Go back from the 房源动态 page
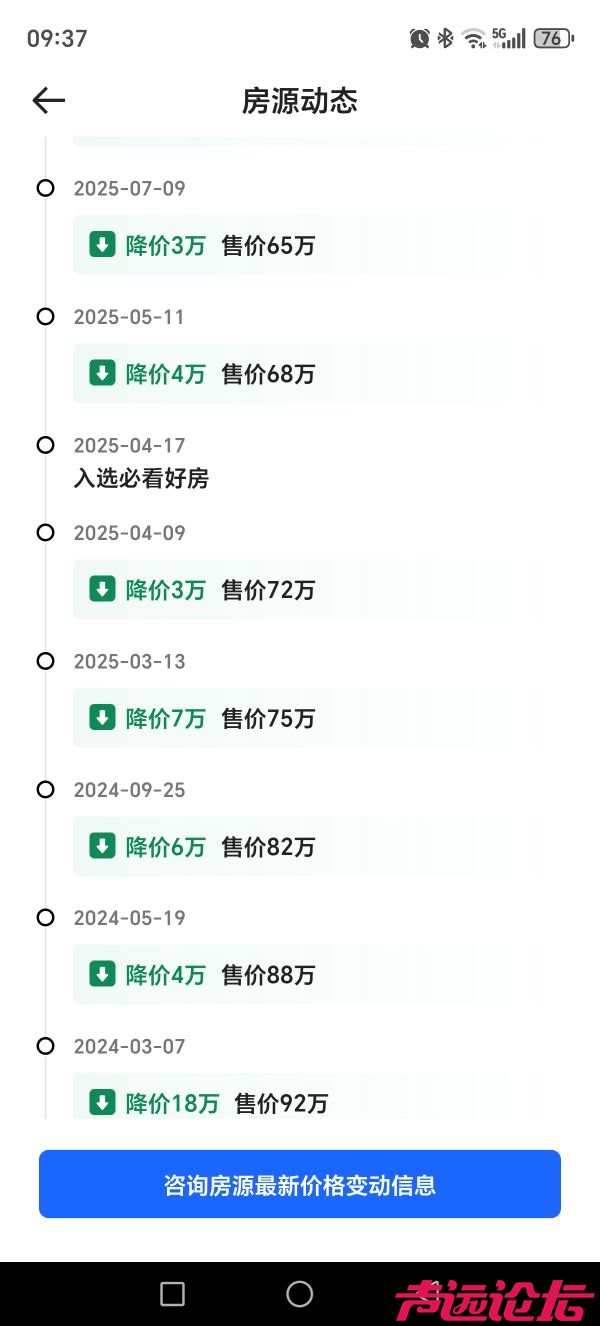The width and height of the screenshot is (600, 1326). [48, 100]
